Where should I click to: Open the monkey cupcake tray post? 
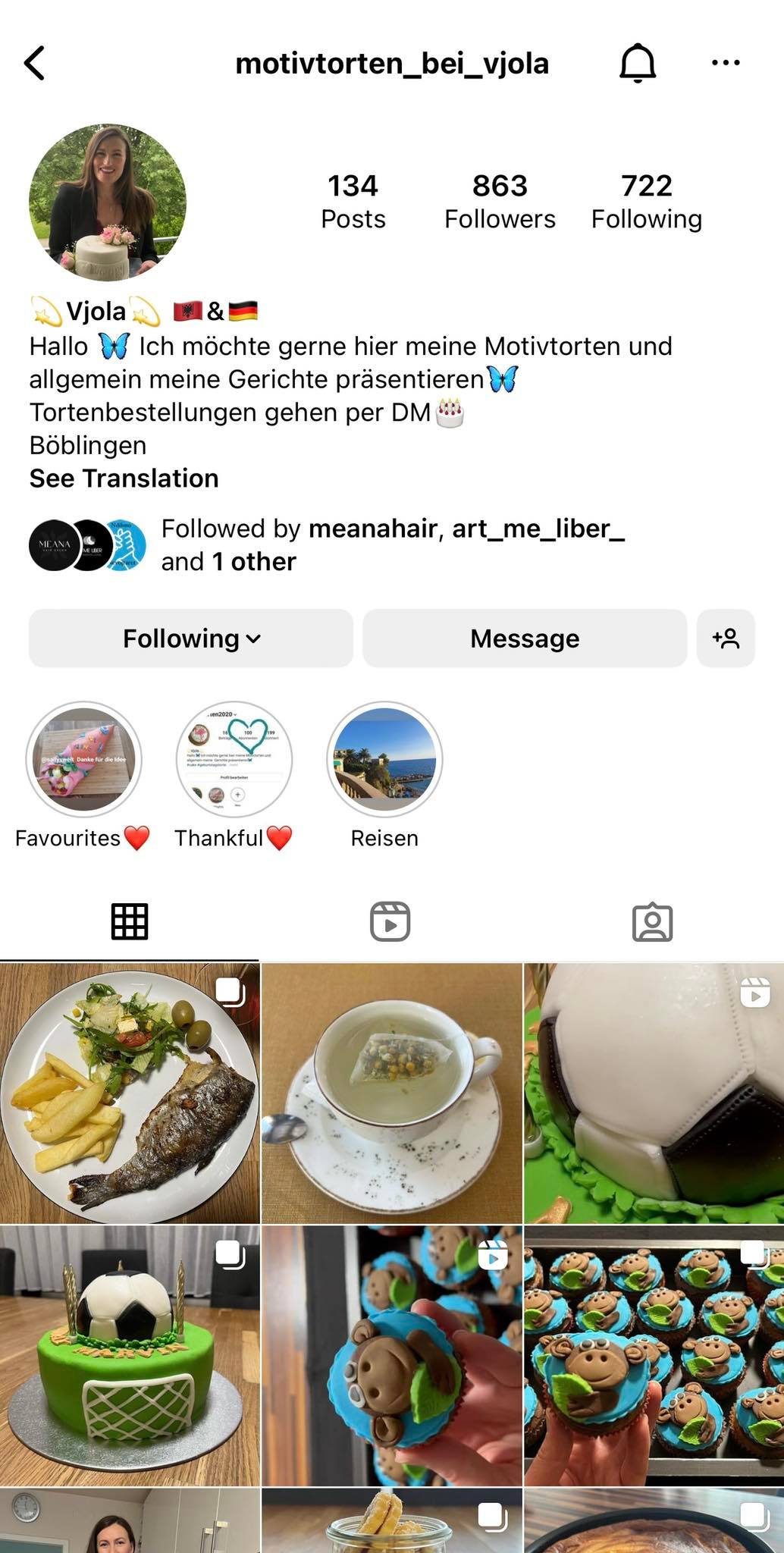[654, 1355]
